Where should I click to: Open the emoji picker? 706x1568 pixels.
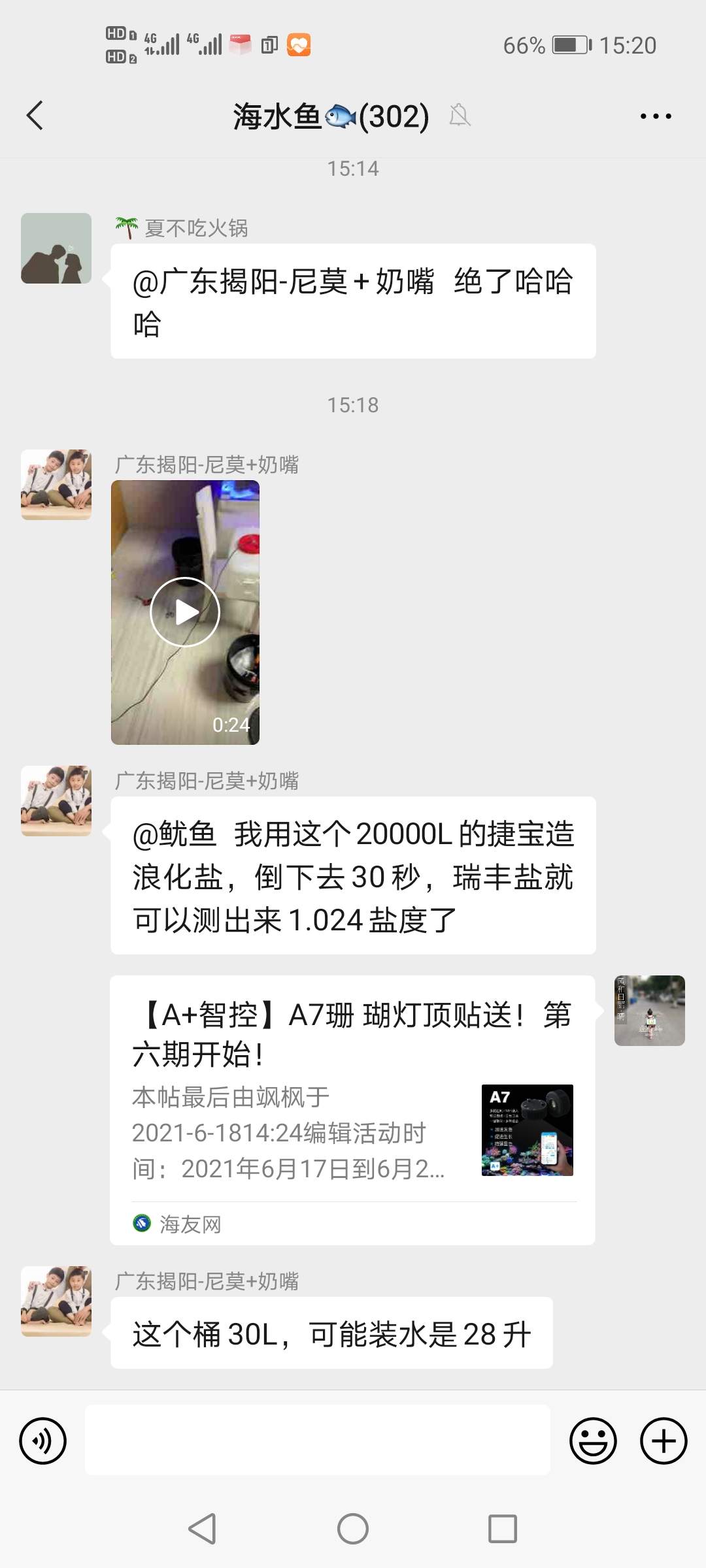tap(593, 1441)
